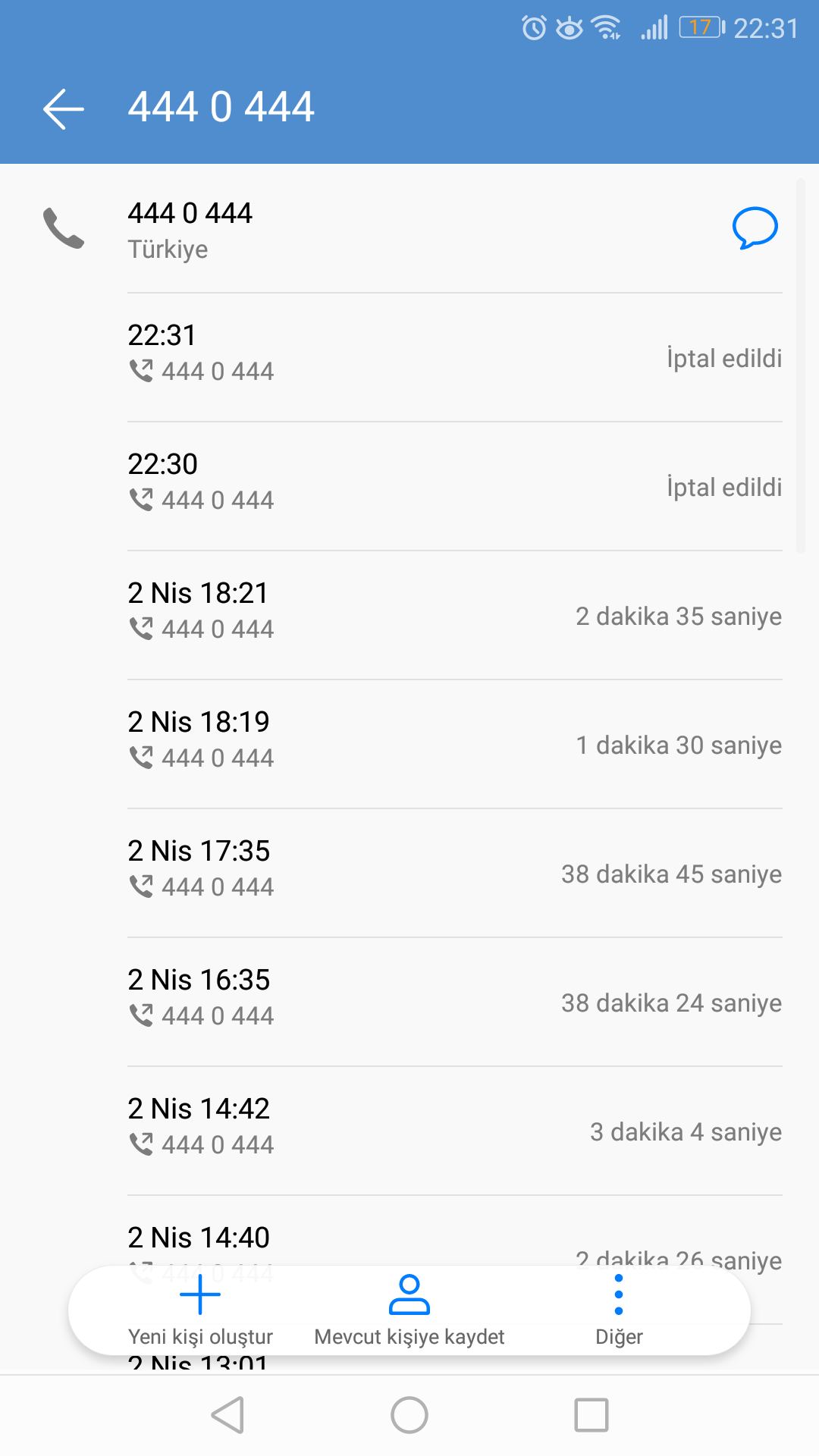Create new contact with Yeni kişi oluştur
This screenshot has height=1456, width=819.
[200, 1310]
